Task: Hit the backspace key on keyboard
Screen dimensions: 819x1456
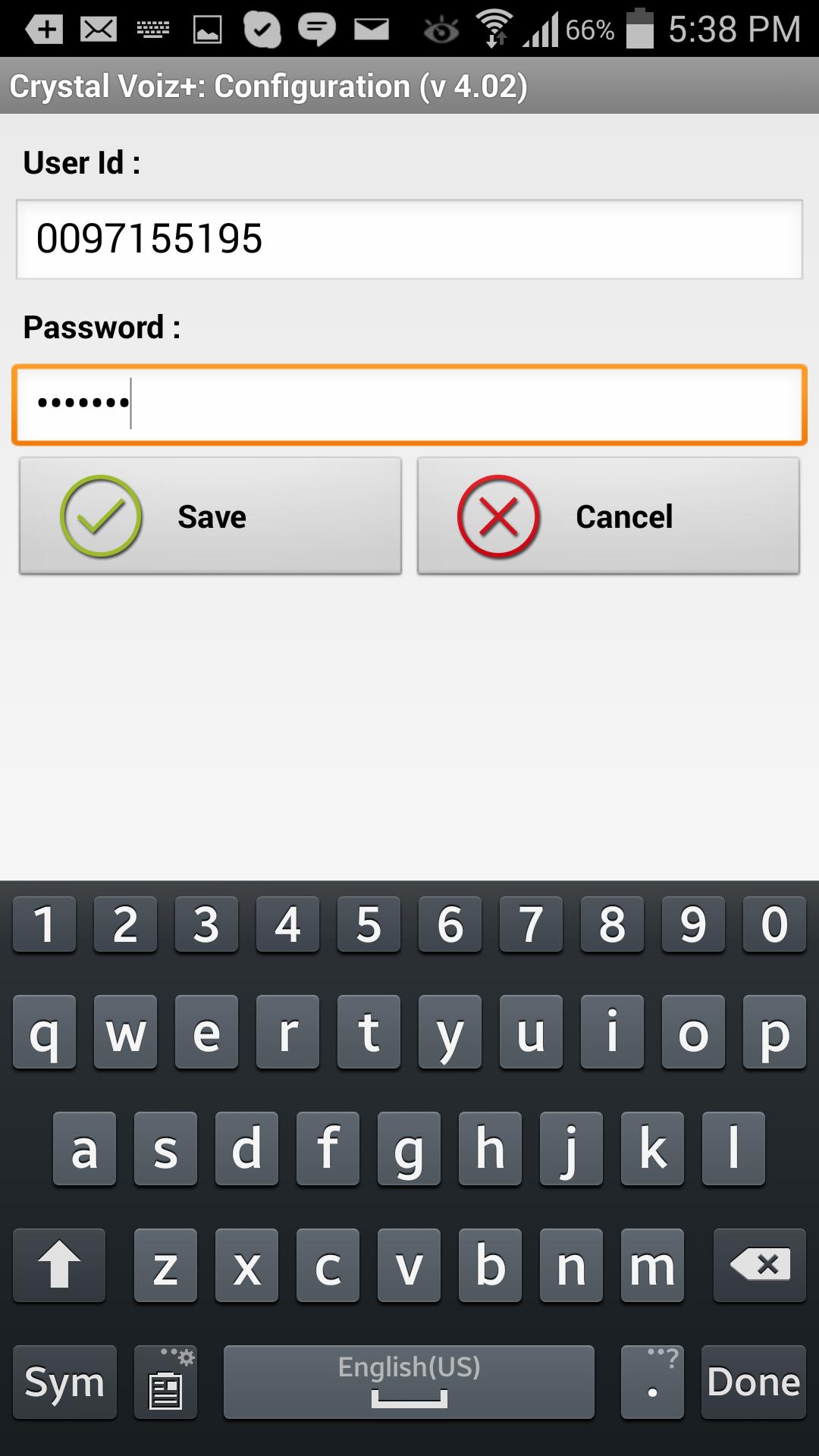Action: coord(759,1265)
